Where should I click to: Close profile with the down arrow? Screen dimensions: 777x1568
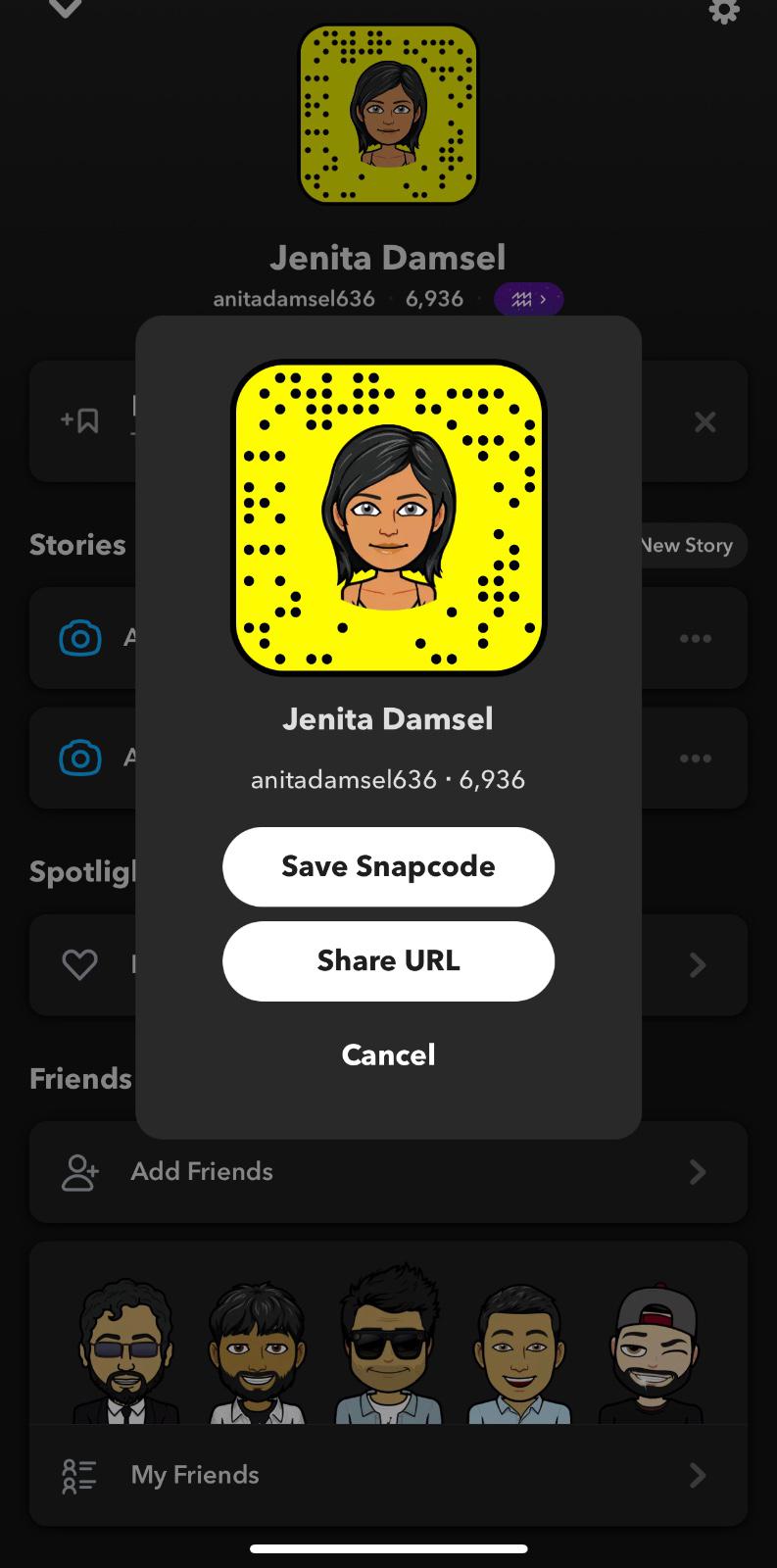pyautogui.click(x=65, y=10)
